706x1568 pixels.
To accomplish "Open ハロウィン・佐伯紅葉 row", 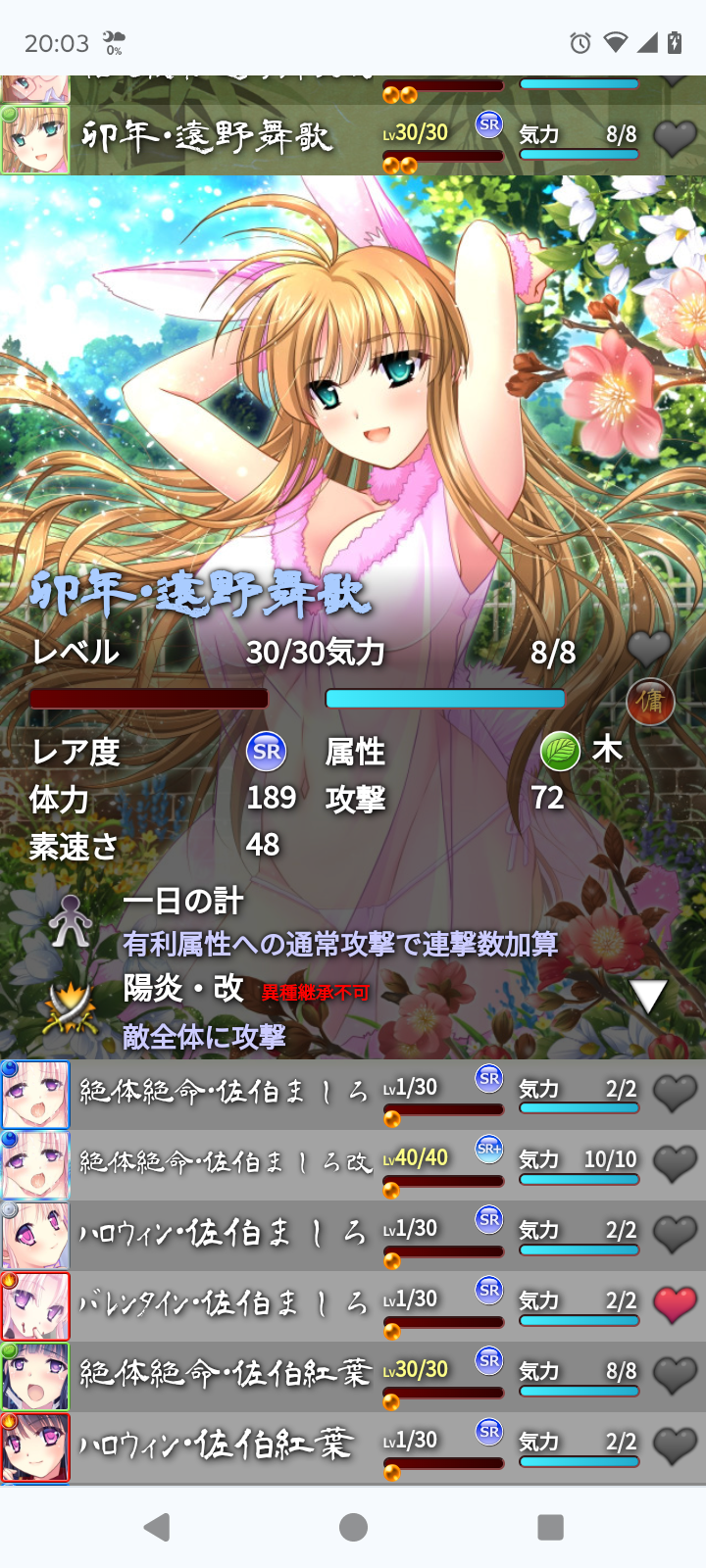I will point(226,1446).
